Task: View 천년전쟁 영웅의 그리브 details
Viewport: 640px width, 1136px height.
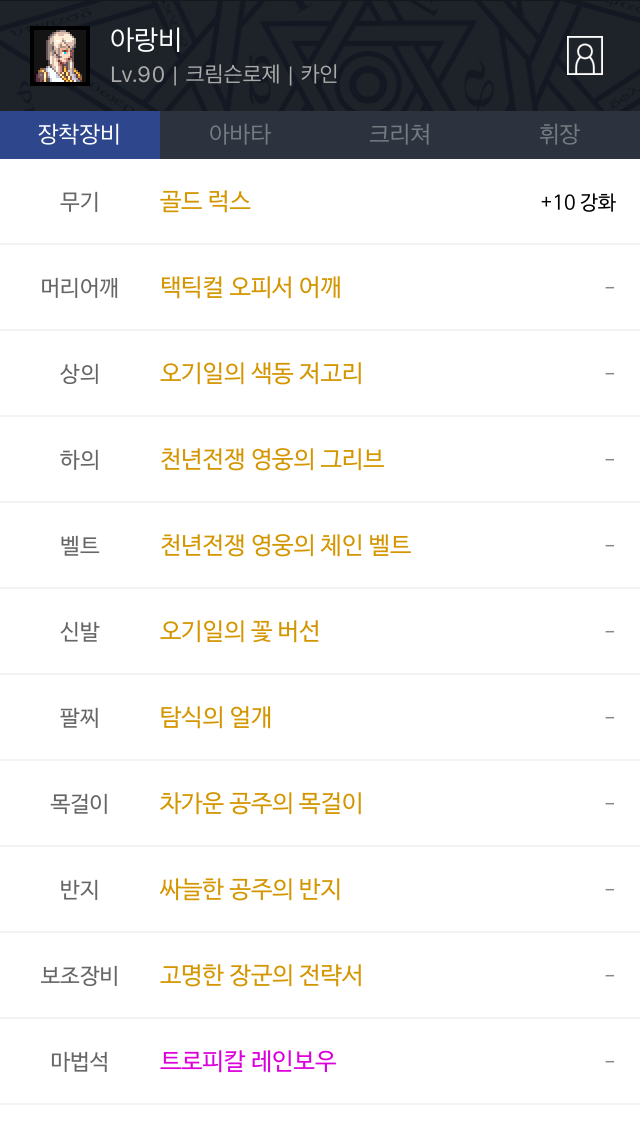Action: 320,459
